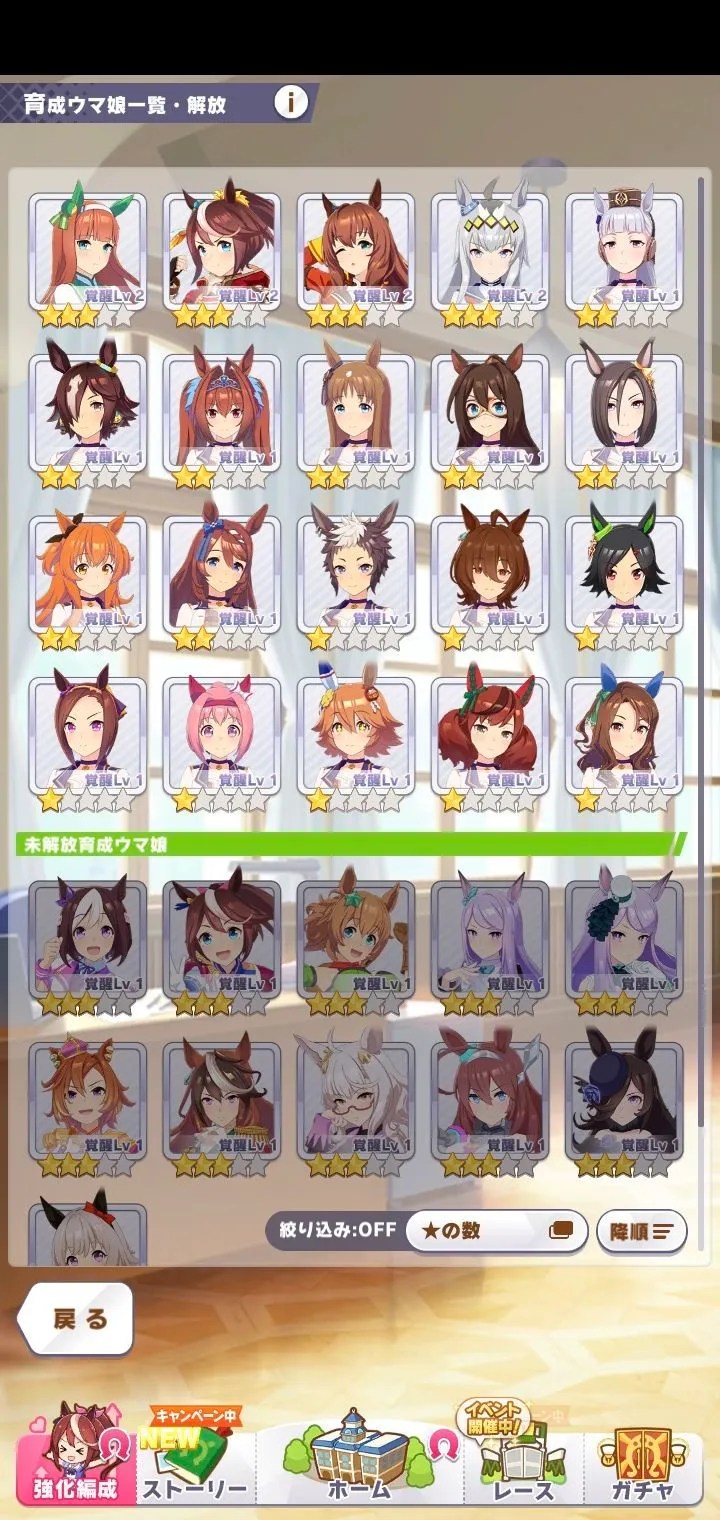Viewport: 720px width, 1520px height.
Task: Select the orange-haired girl with green ear covers
Action: click(x=87, y=252)
